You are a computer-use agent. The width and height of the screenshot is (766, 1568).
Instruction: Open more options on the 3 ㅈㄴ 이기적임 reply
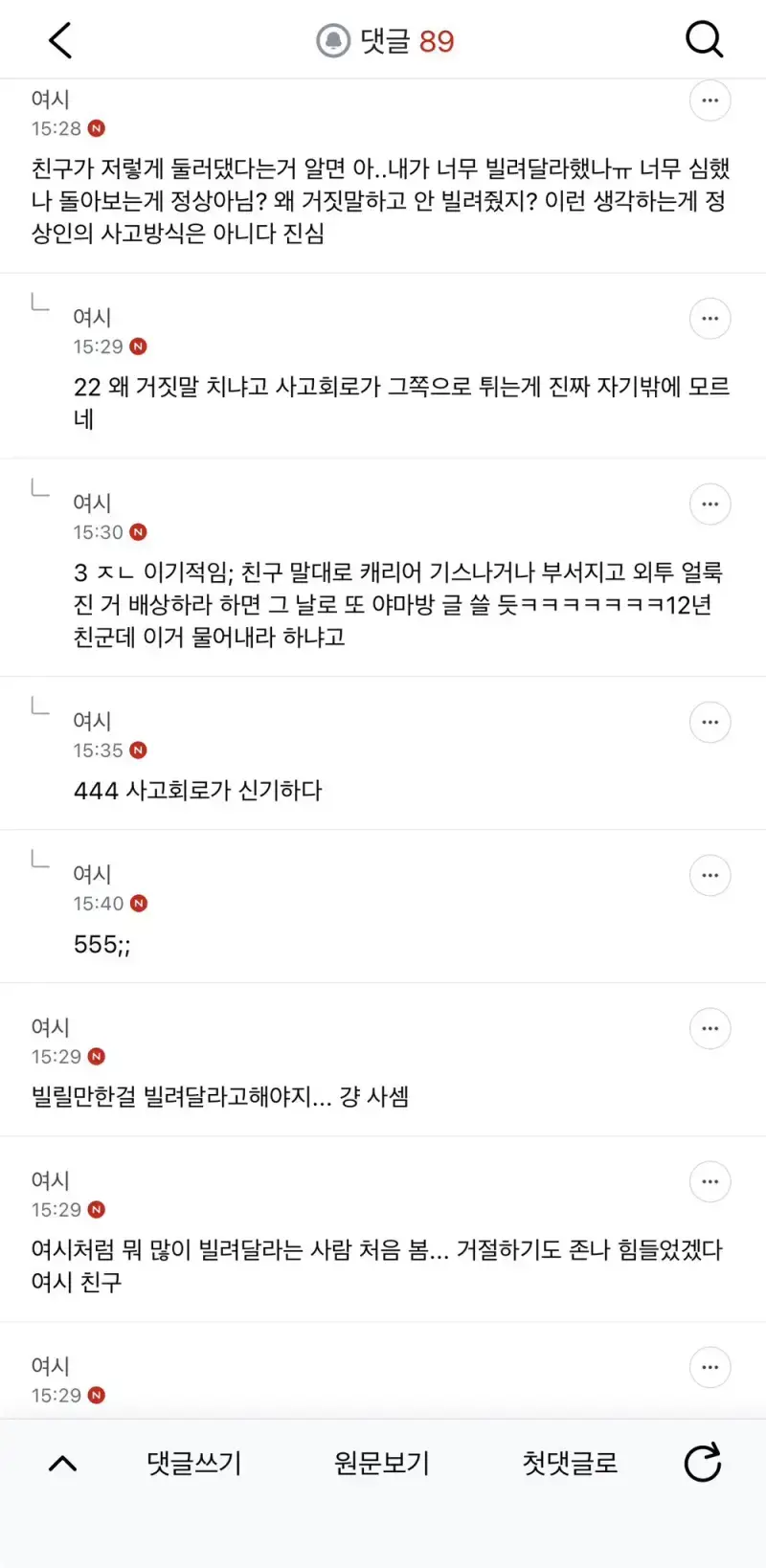coord(710,504)
